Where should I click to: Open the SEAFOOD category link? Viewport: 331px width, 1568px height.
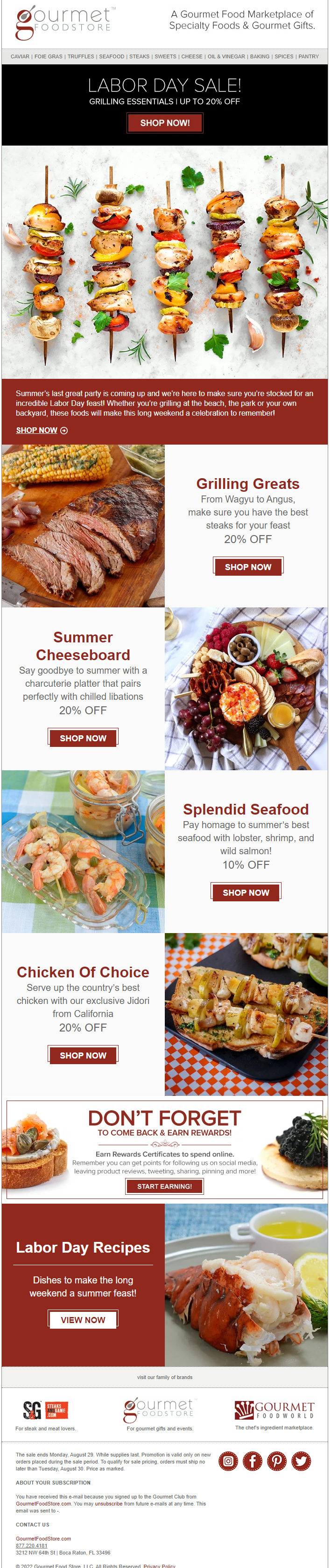click(x=112, y=56)
